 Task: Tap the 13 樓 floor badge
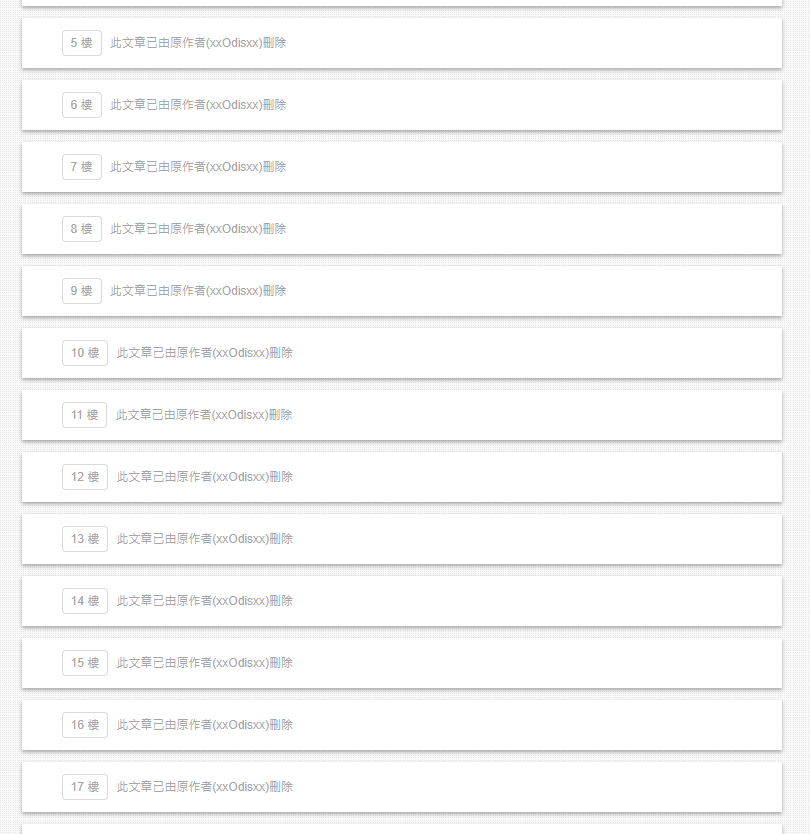click(84, 539)
